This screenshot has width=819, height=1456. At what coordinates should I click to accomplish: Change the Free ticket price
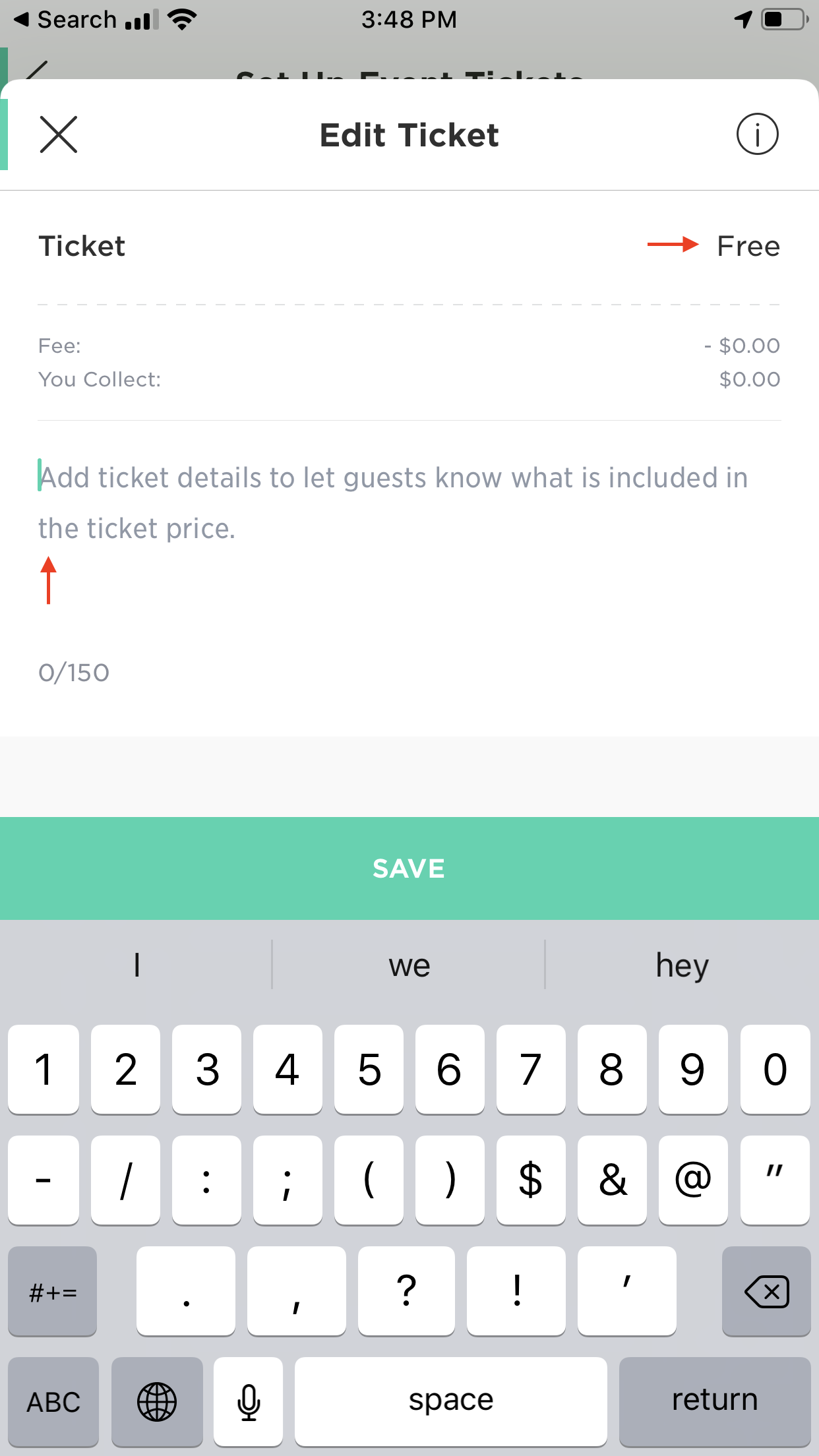(x=748, y=246)
